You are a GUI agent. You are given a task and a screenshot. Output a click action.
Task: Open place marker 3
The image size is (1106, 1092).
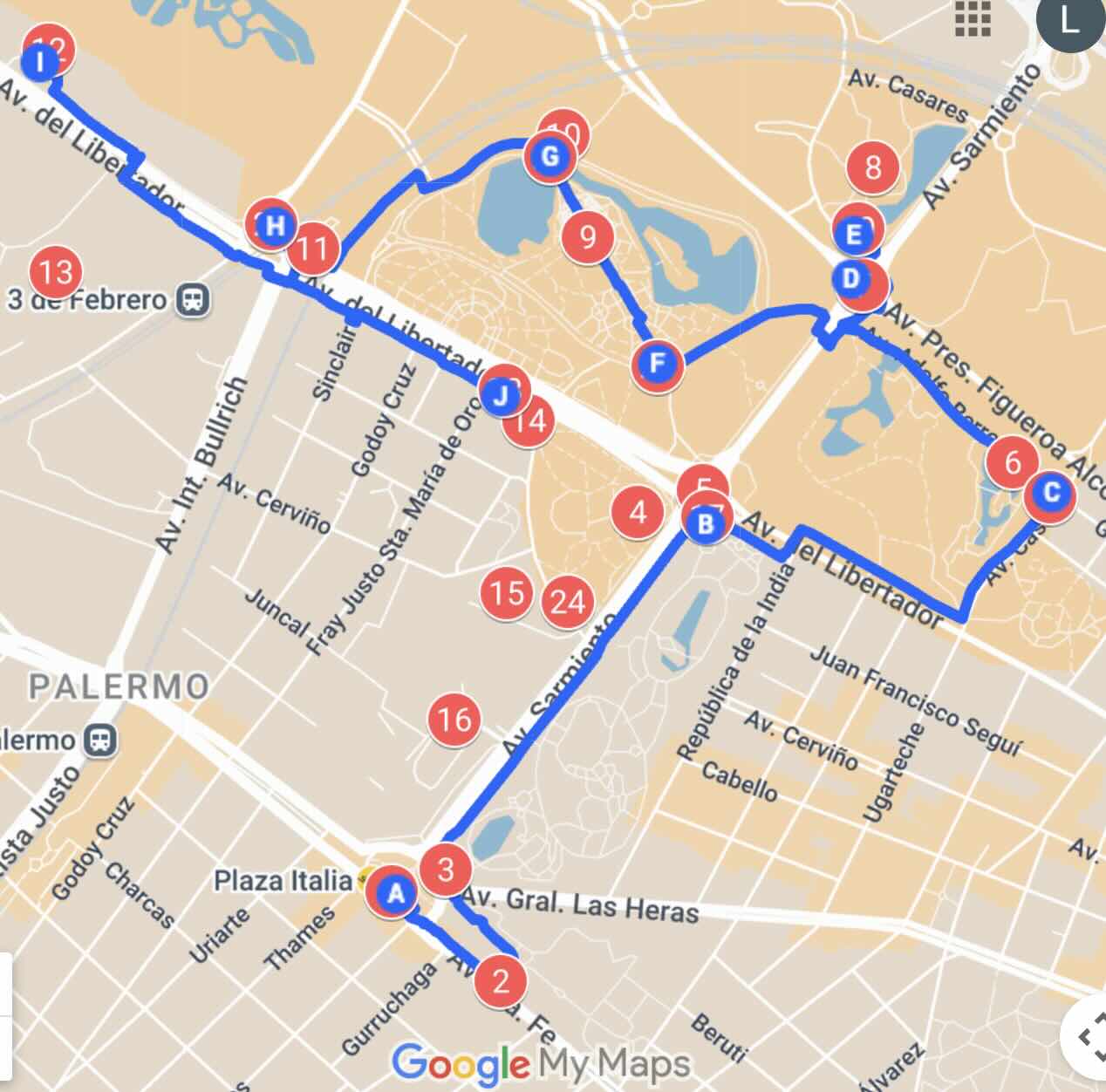click(x=446, y=869)
